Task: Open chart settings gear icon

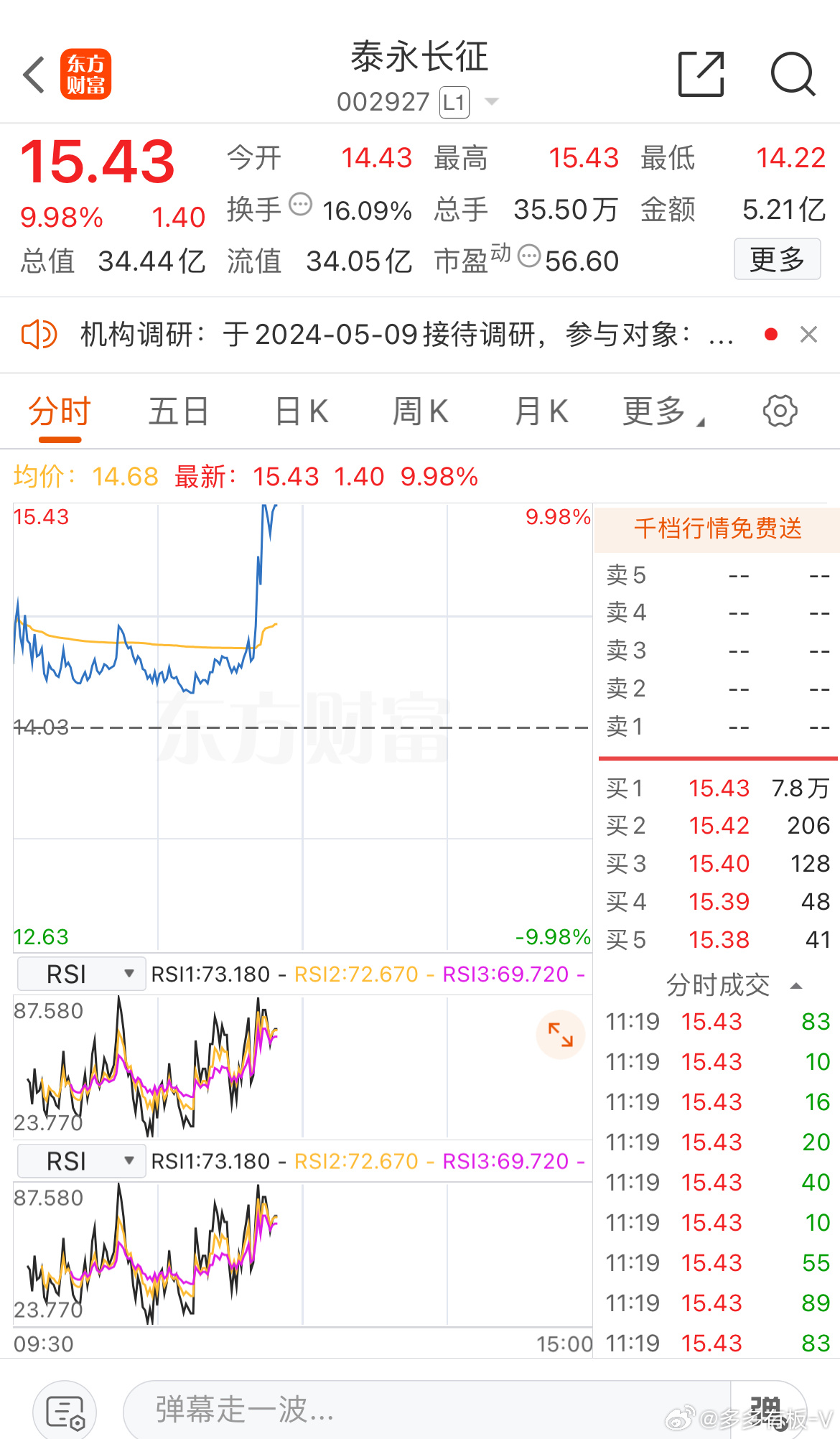Action: point(780,411)
